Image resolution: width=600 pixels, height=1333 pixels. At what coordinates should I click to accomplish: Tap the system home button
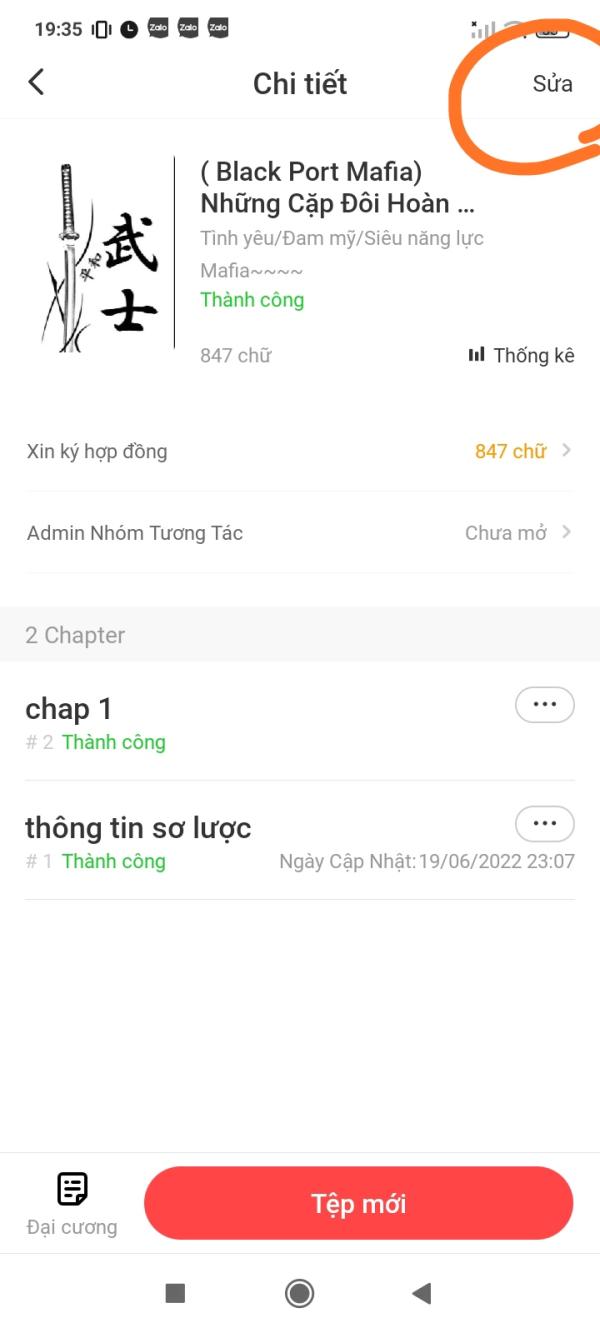click(299, 1293)
